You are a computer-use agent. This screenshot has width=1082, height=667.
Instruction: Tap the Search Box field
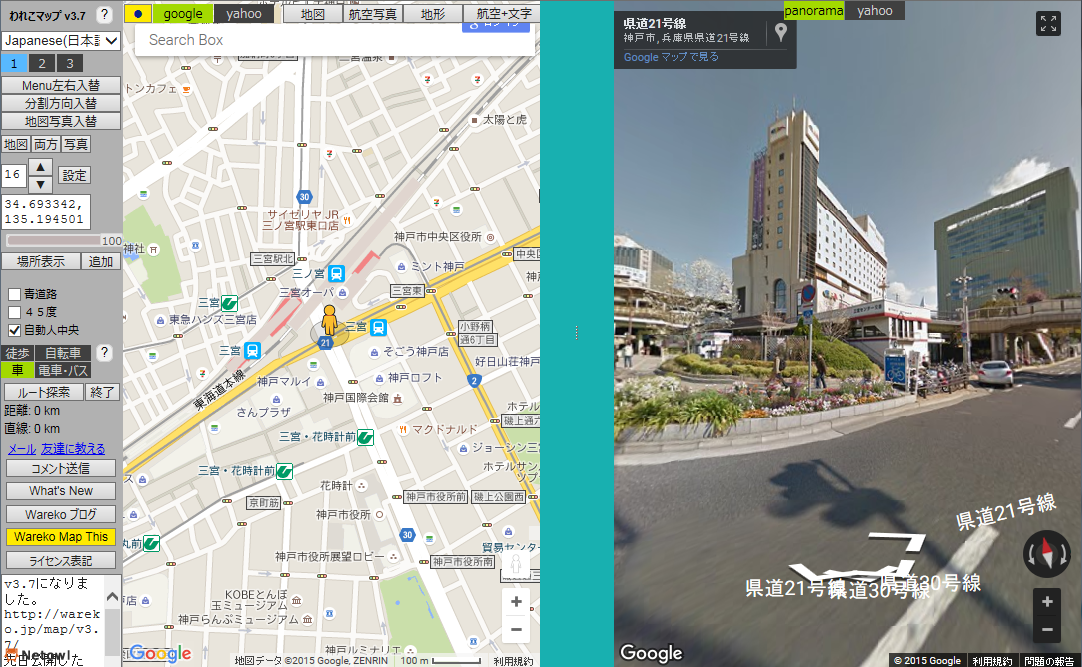tap(300, 40)
